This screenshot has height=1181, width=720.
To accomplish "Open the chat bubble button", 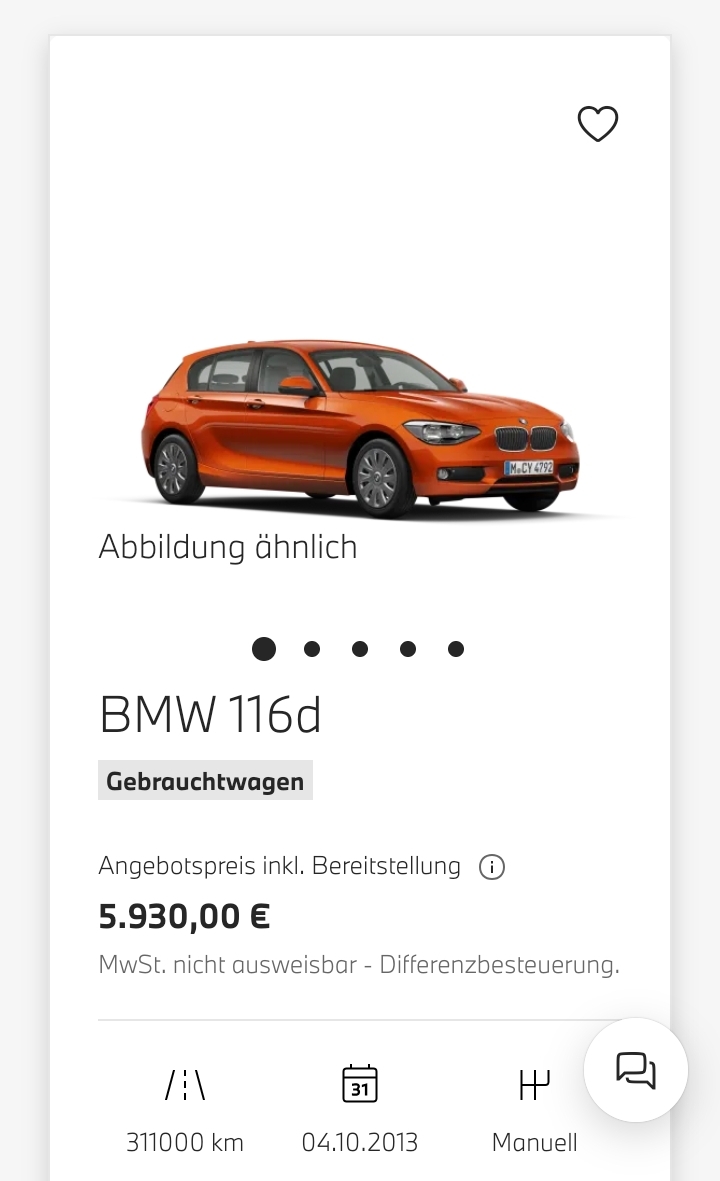I will point(636,1070).
